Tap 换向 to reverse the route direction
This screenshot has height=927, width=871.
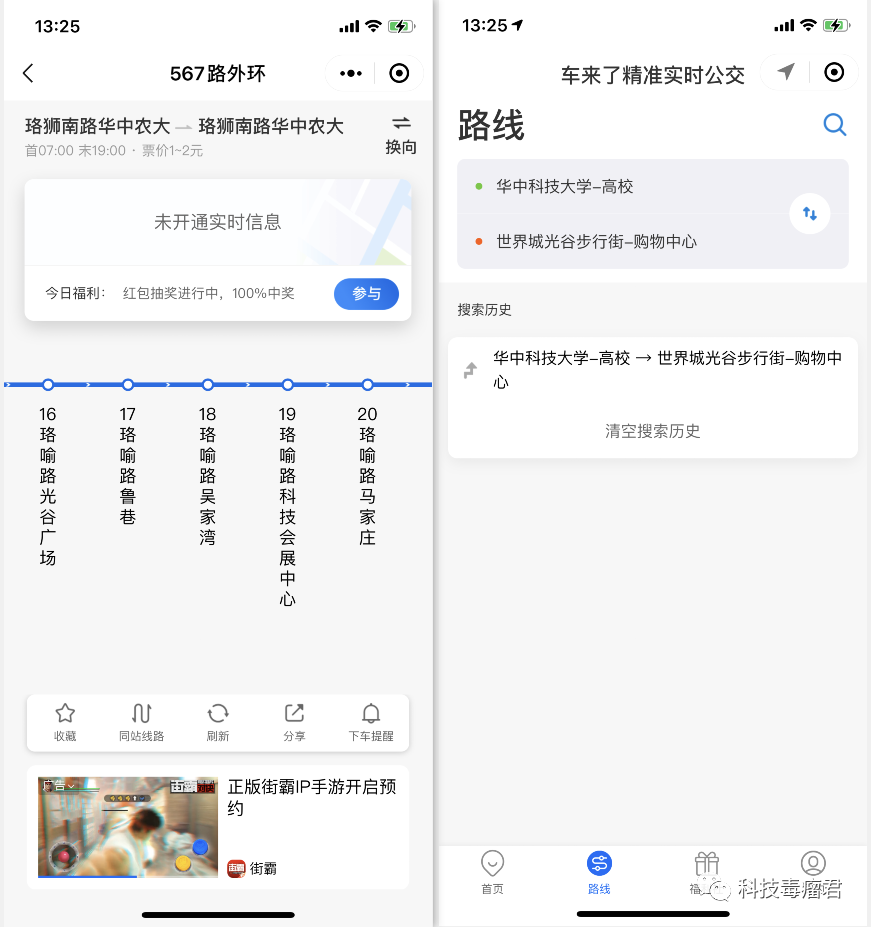pos(401,134)
